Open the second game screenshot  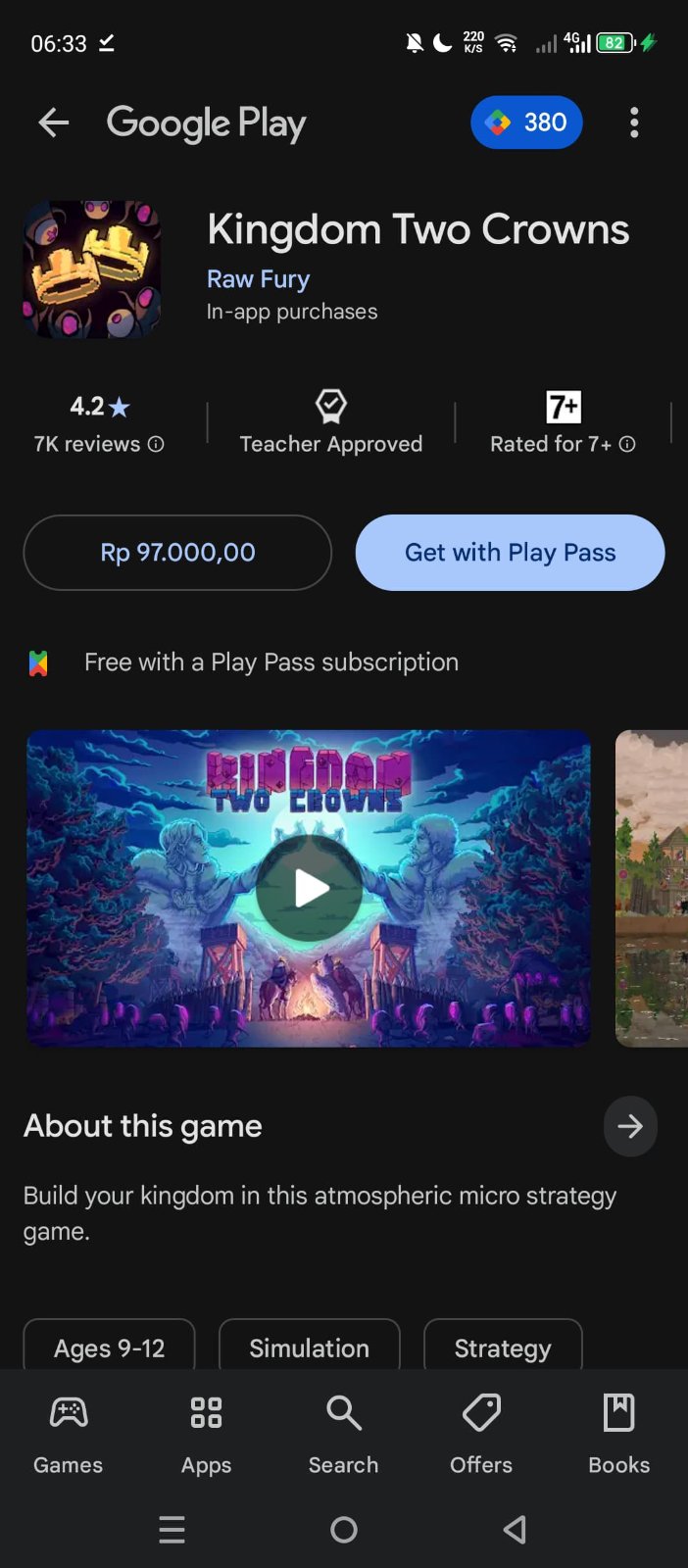pyautogui.click(x=653, y=888)
